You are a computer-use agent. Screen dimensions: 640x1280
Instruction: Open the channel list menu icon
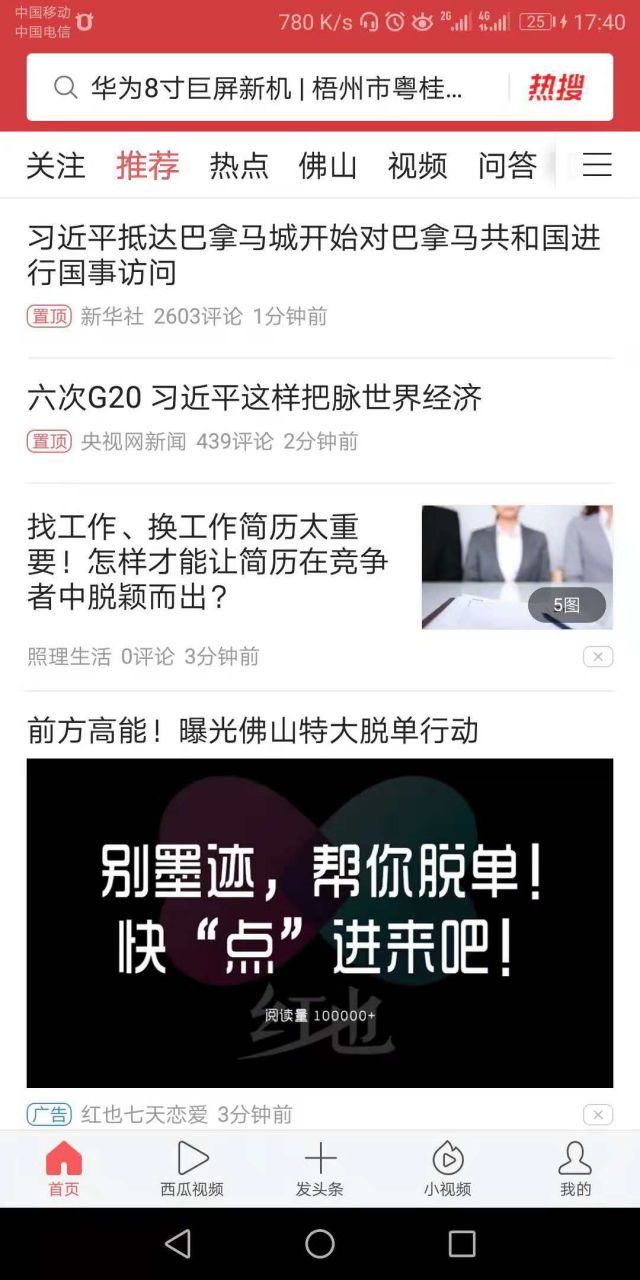[x=597, y=165]
